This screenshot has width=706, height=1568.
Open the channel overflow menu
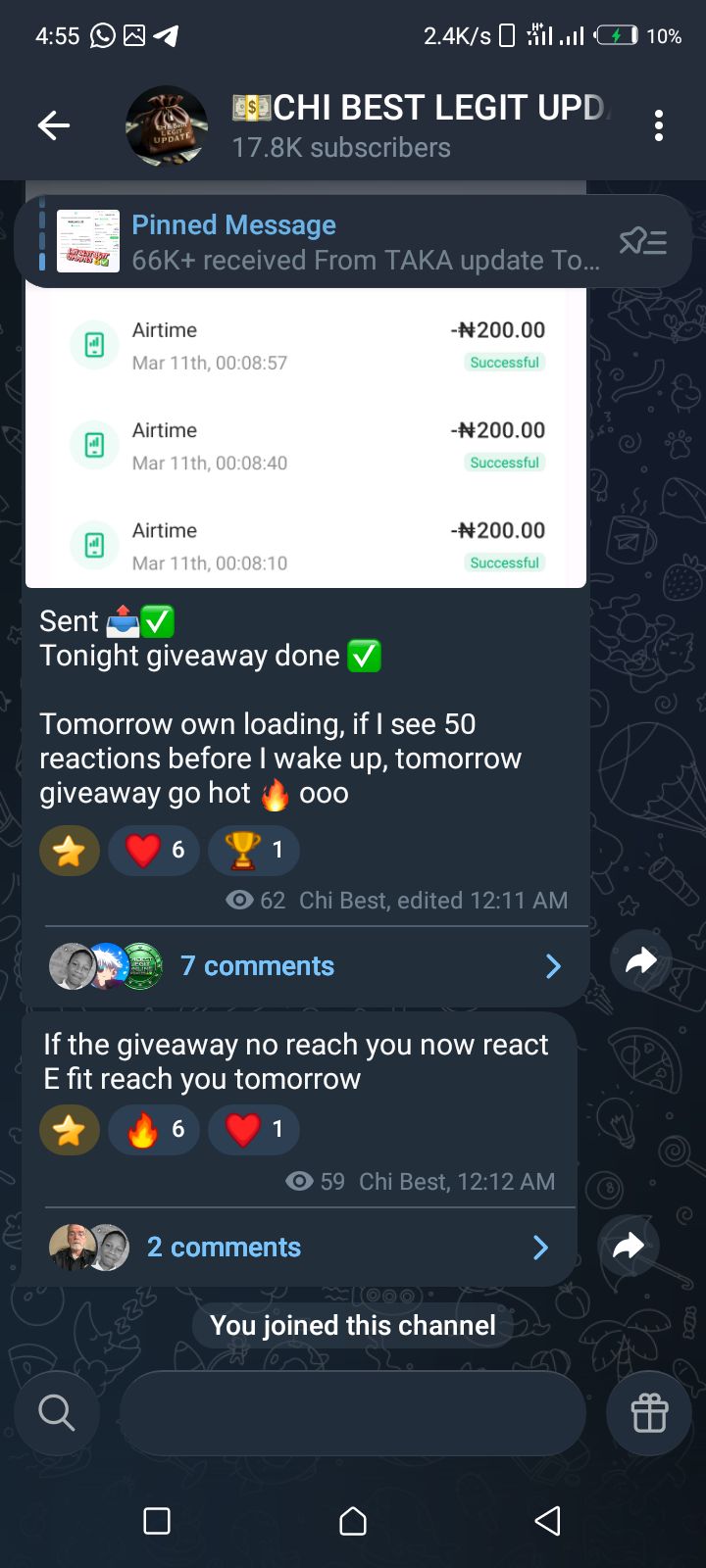tap(658, 125)
